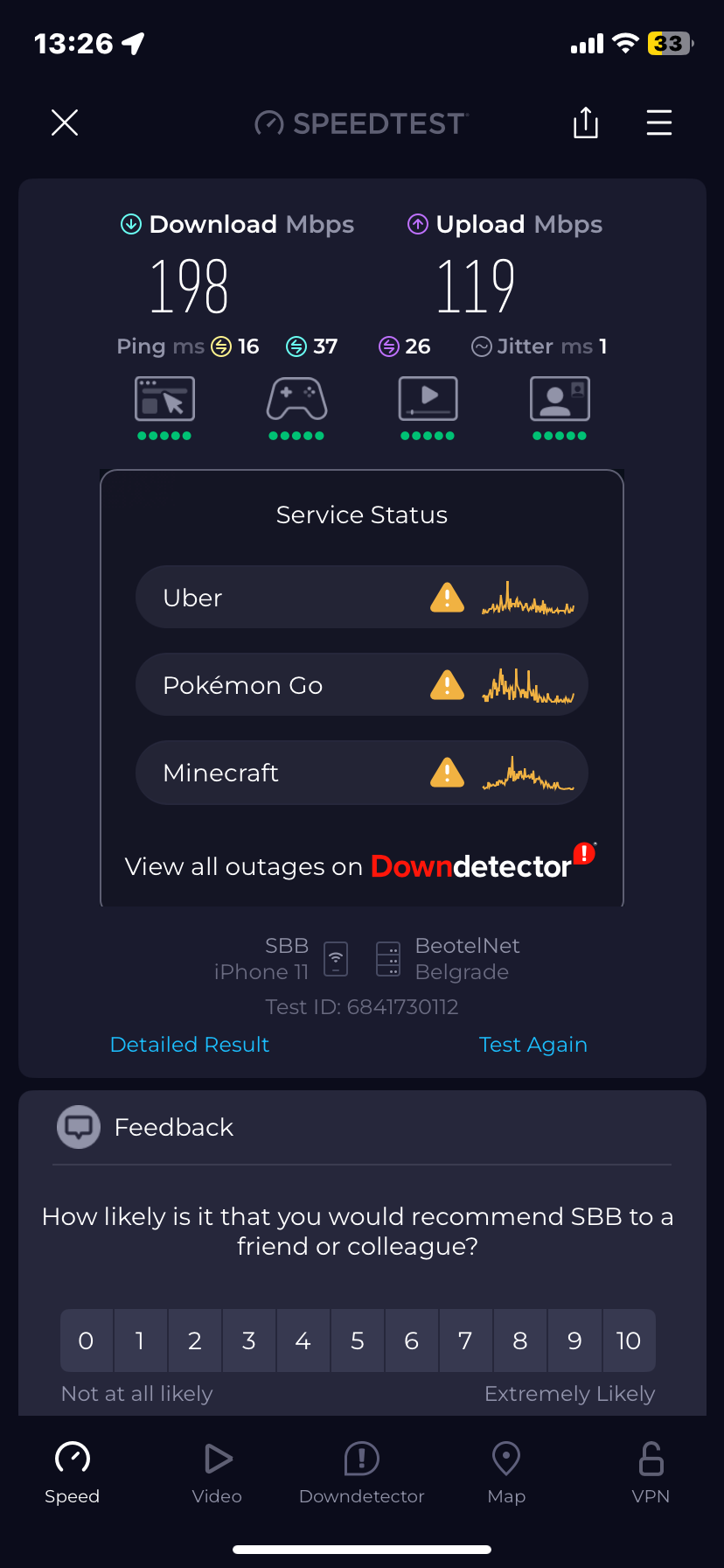Run the test again

tap(533, 1045)
